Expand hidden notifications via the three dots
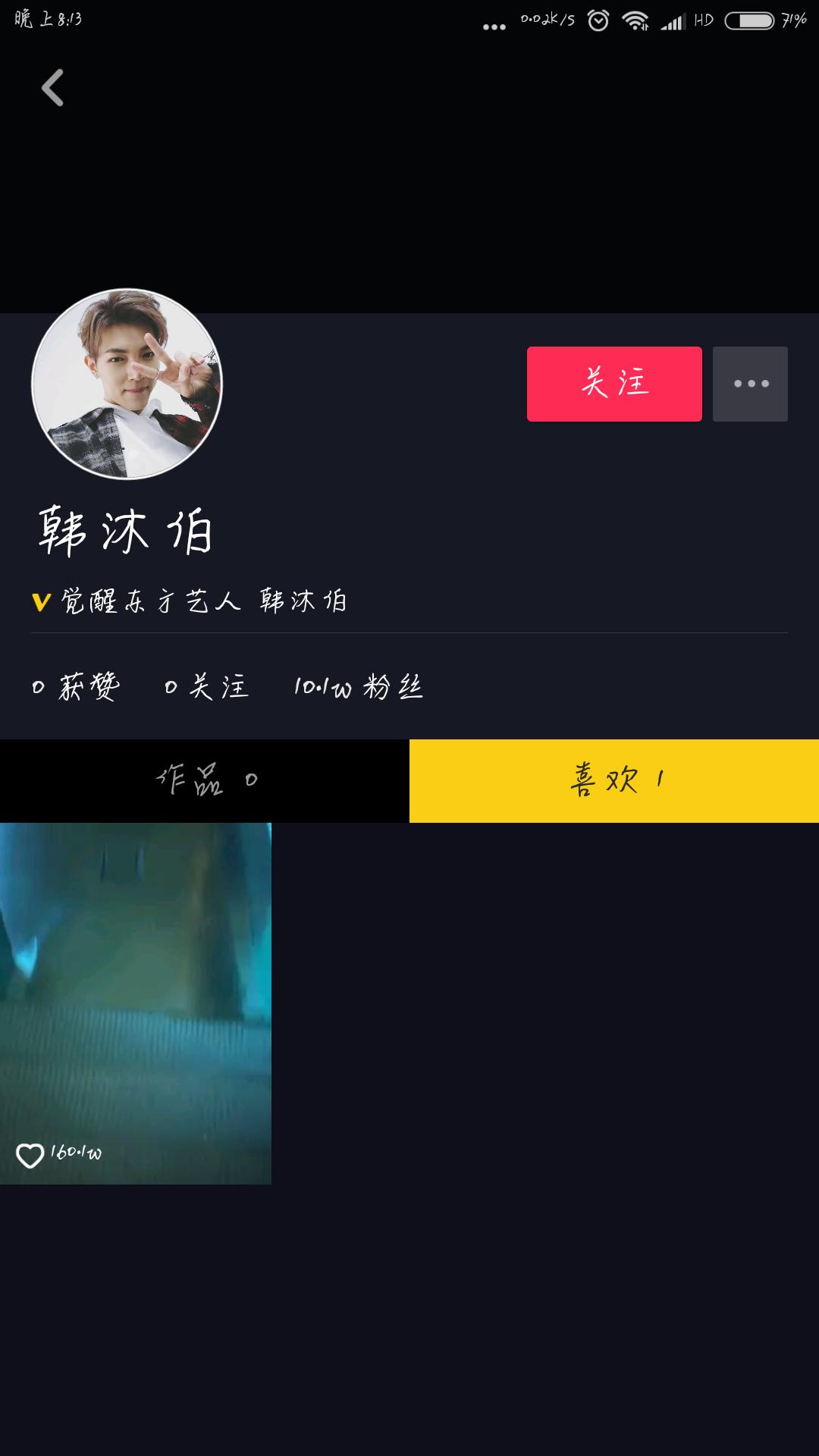 pyautogui.click(x=494, y=26)
